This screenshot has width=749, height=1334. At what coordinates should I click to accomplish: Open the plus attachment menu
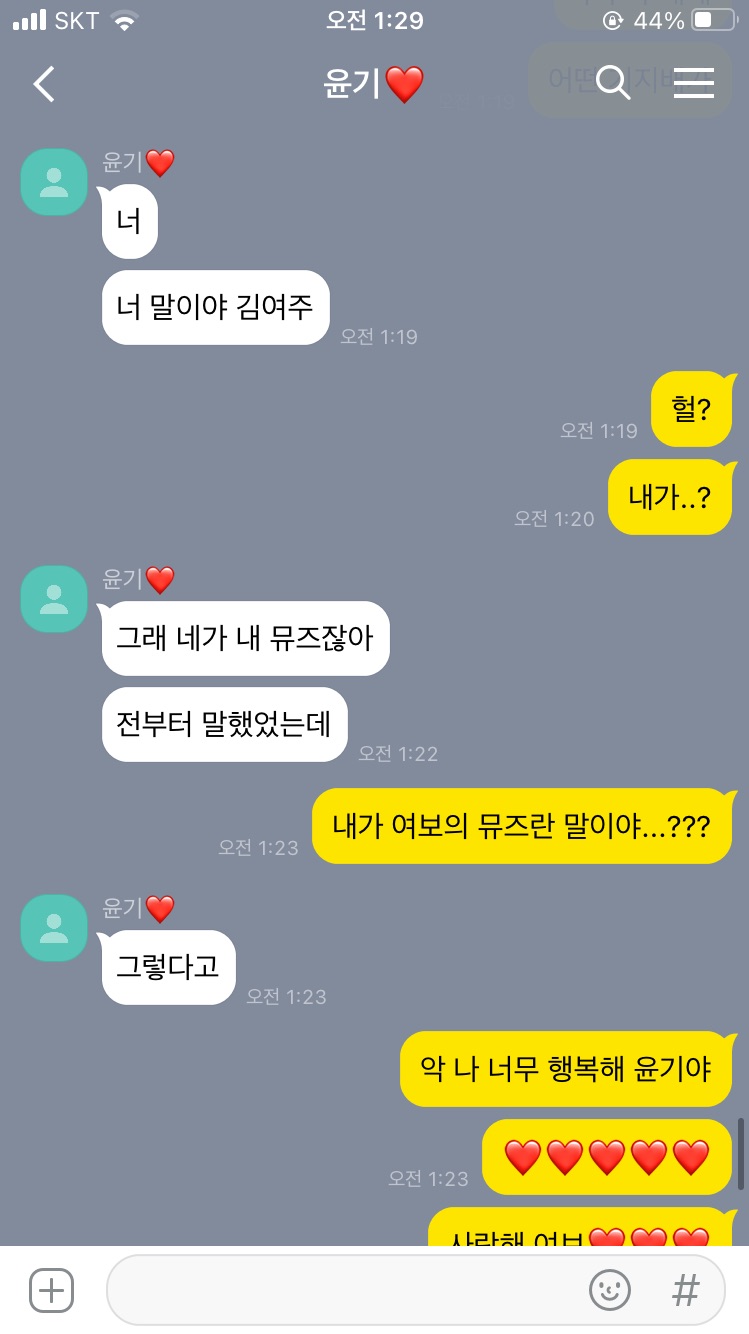pos(51,1290)
